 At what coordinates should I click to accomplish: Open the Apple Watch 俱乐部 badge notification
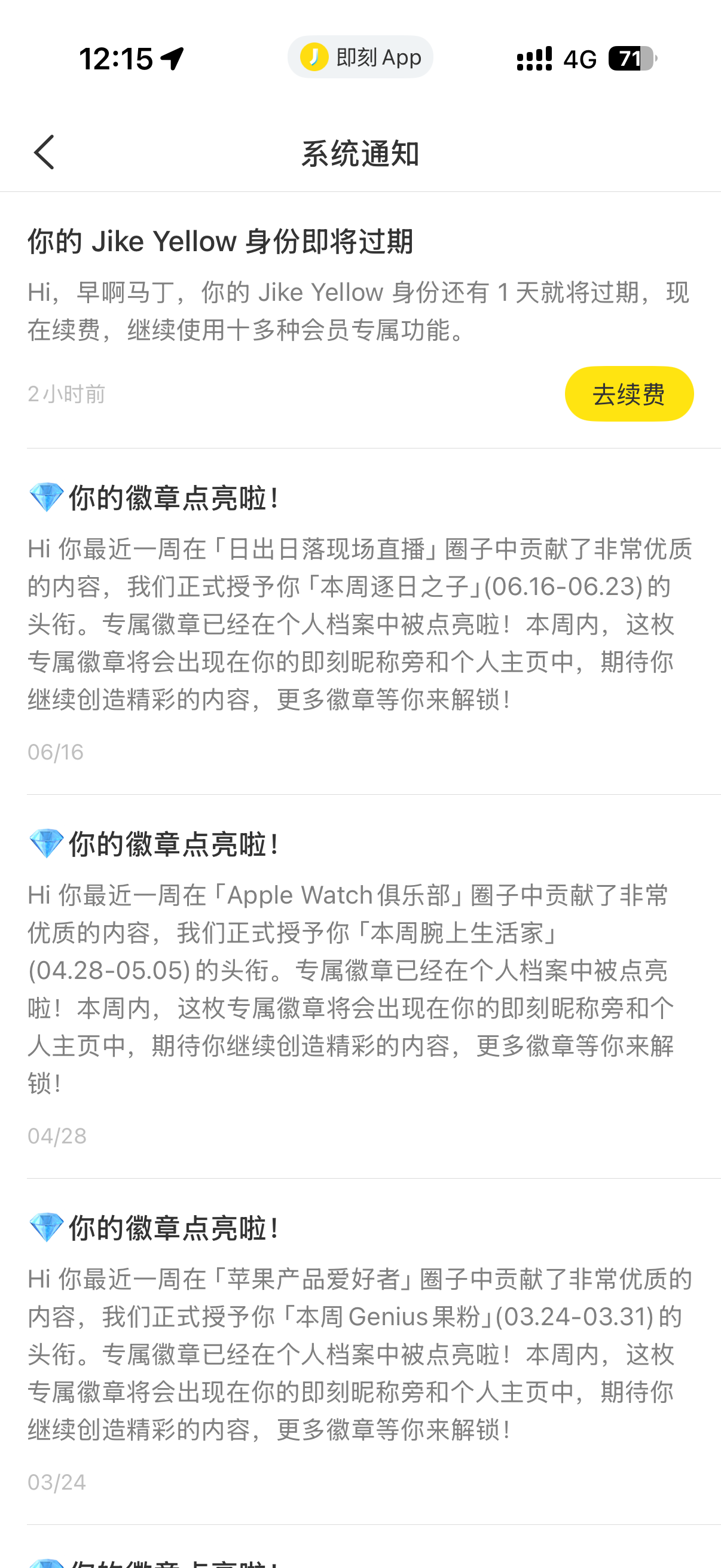point(360,987)
